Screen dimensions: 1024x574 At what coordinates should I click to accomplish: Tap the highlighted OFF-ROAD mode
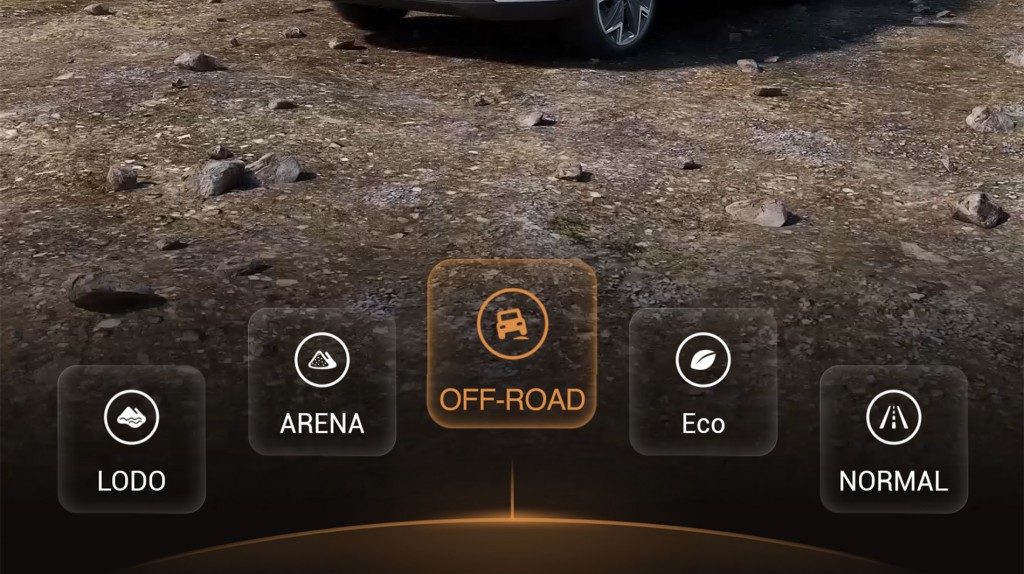pos(512,344)
